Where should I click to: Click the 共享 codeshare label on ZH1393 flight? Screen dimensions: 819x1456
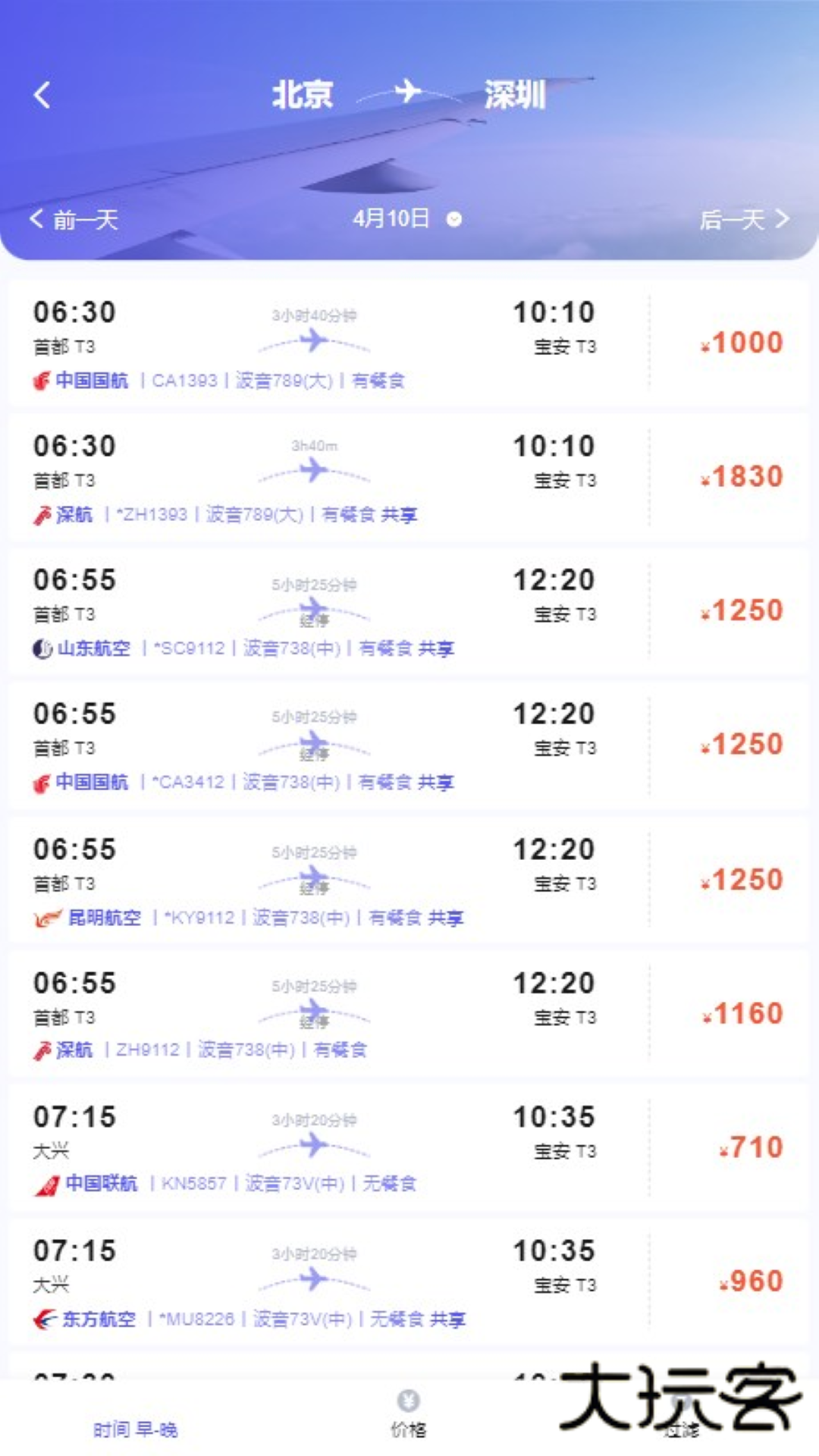coord(400,515)
